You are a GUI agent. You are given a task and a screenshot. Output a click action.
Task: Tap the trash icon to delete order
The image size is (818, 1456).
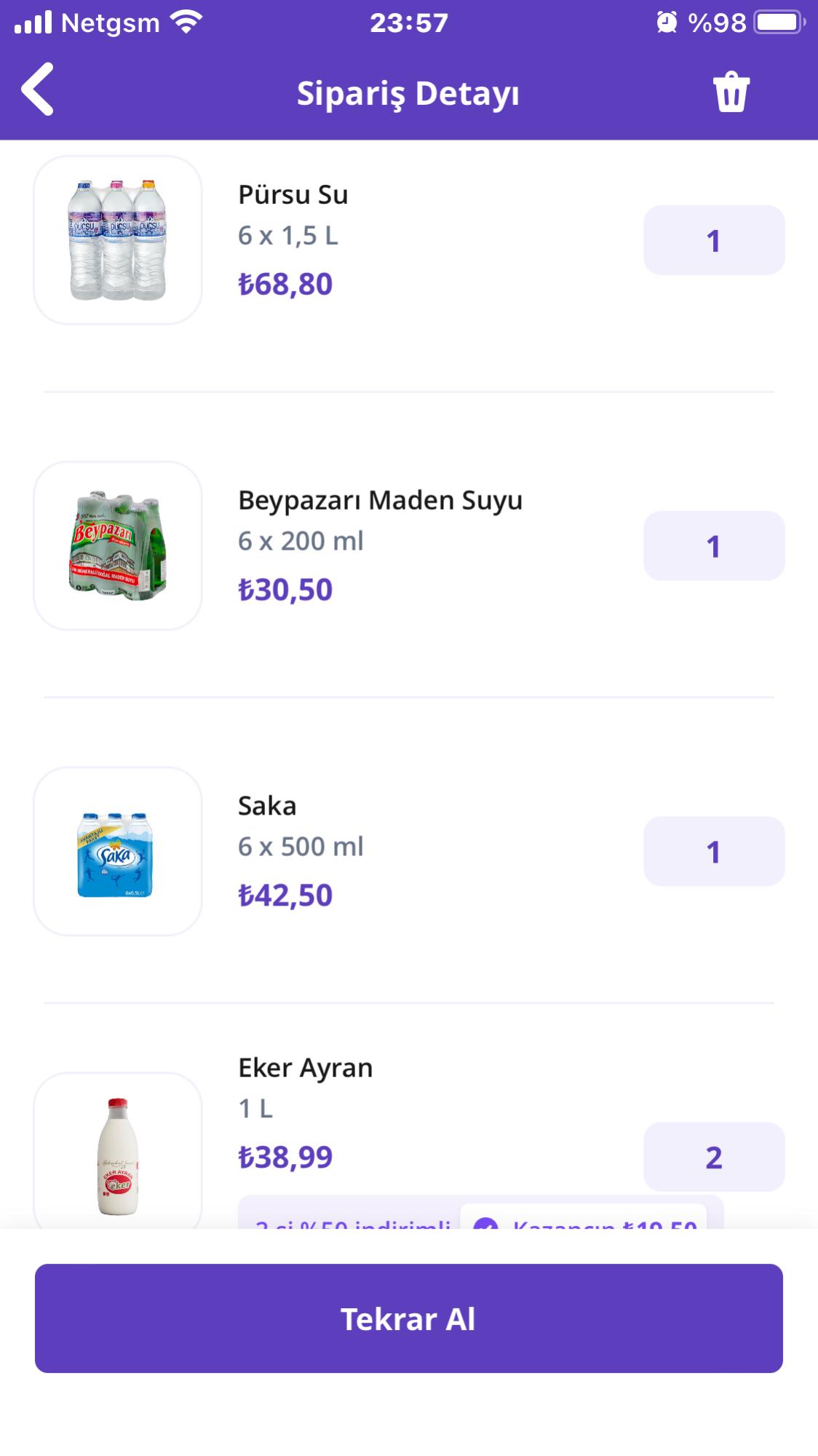pos(732,91)
